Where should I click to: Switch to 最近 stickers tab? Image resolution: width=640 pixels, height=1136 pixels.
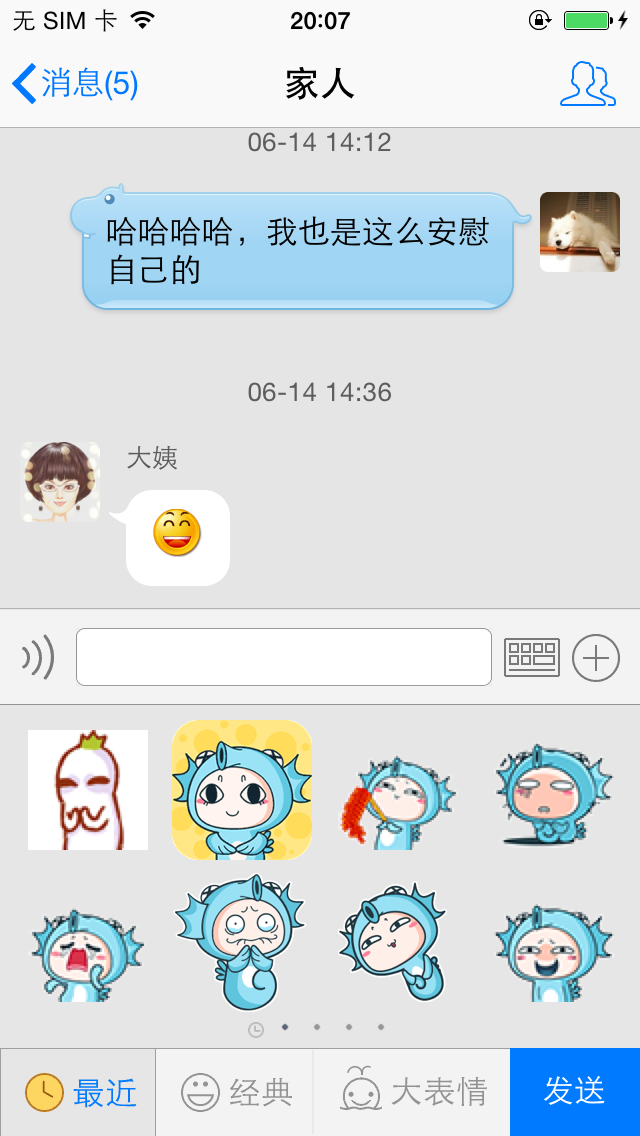pos(79,1092)
